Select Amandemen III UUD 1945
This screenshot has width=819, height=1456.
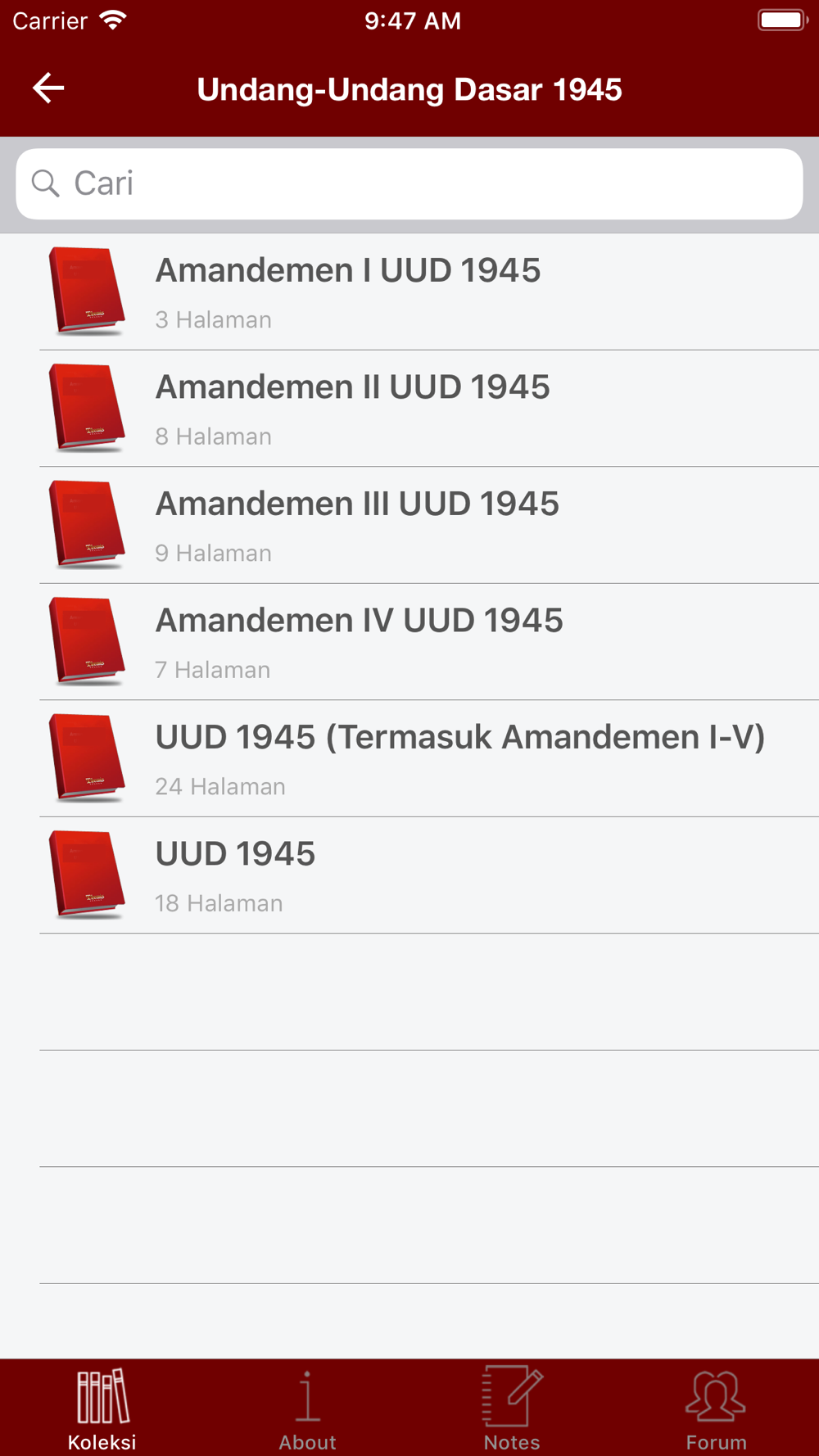pos(409,526)
